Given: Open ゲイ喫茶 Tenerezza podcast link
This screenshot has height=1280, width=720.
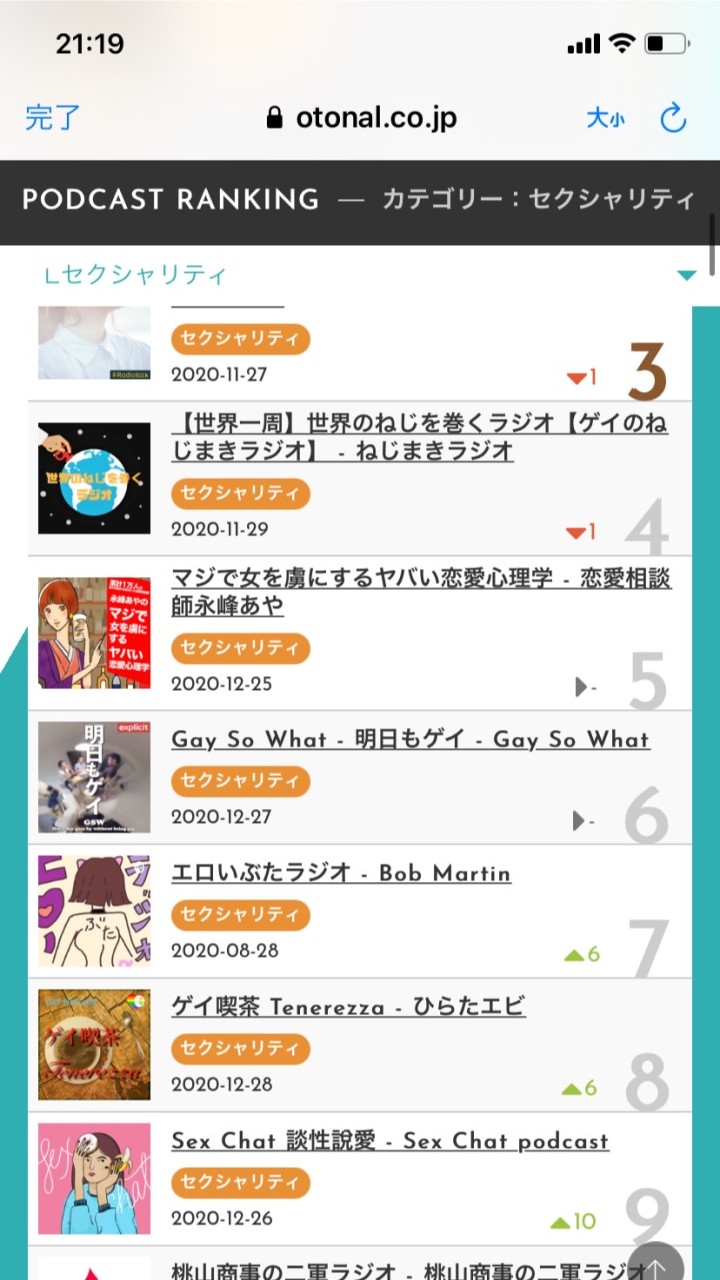Looking at the screenshot, I should (x=348, y=1007).
